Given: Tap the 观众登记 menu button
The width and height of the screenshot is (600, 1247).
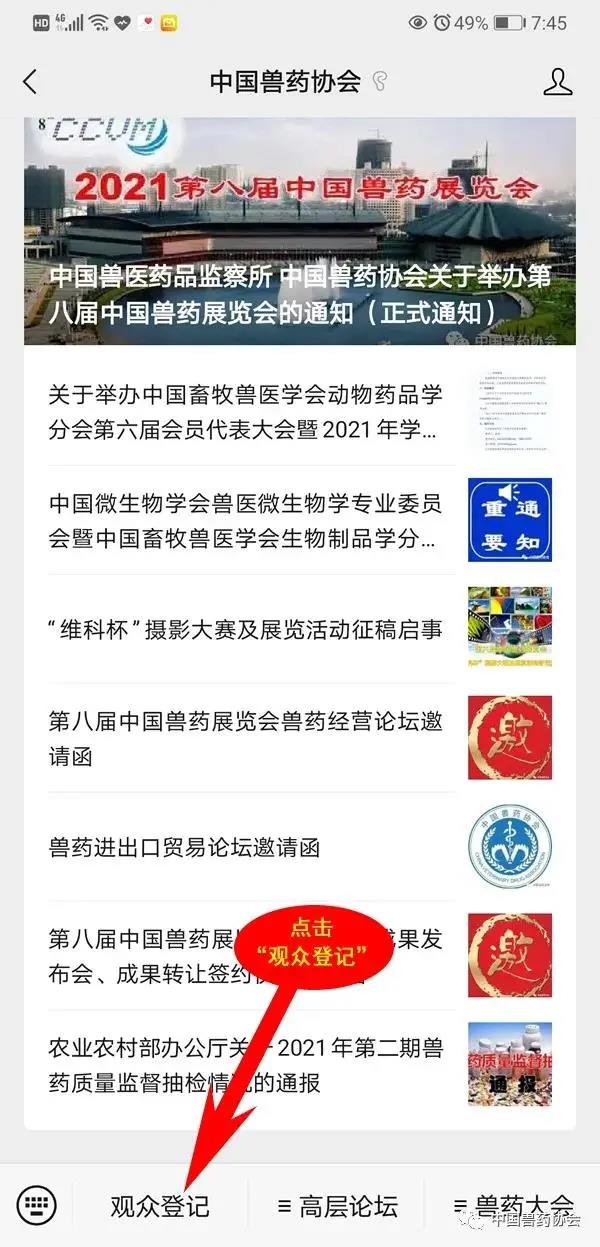Looking at the screenshot, I should (x=160, y=1205).
